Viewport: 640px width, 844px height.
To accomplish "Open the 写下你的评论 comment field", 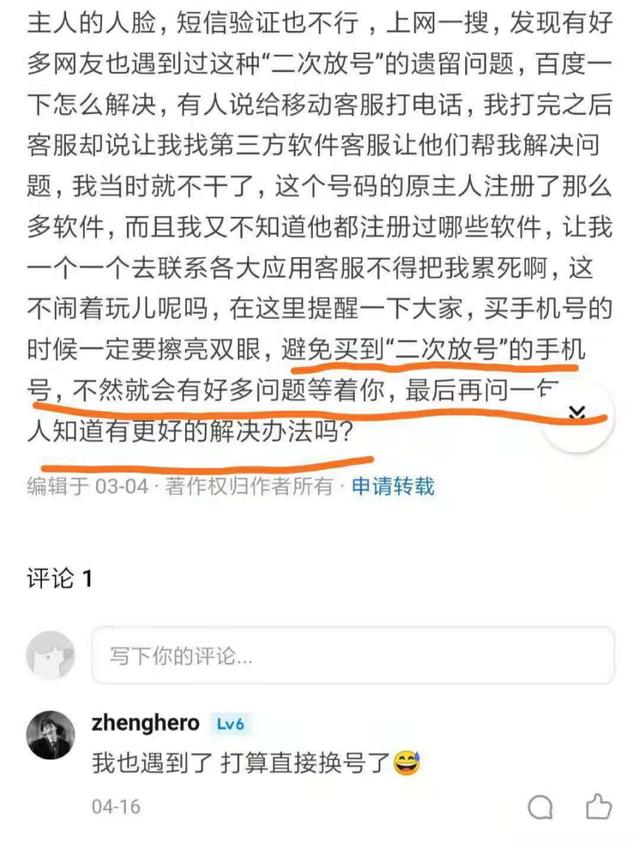I will 352,656.
